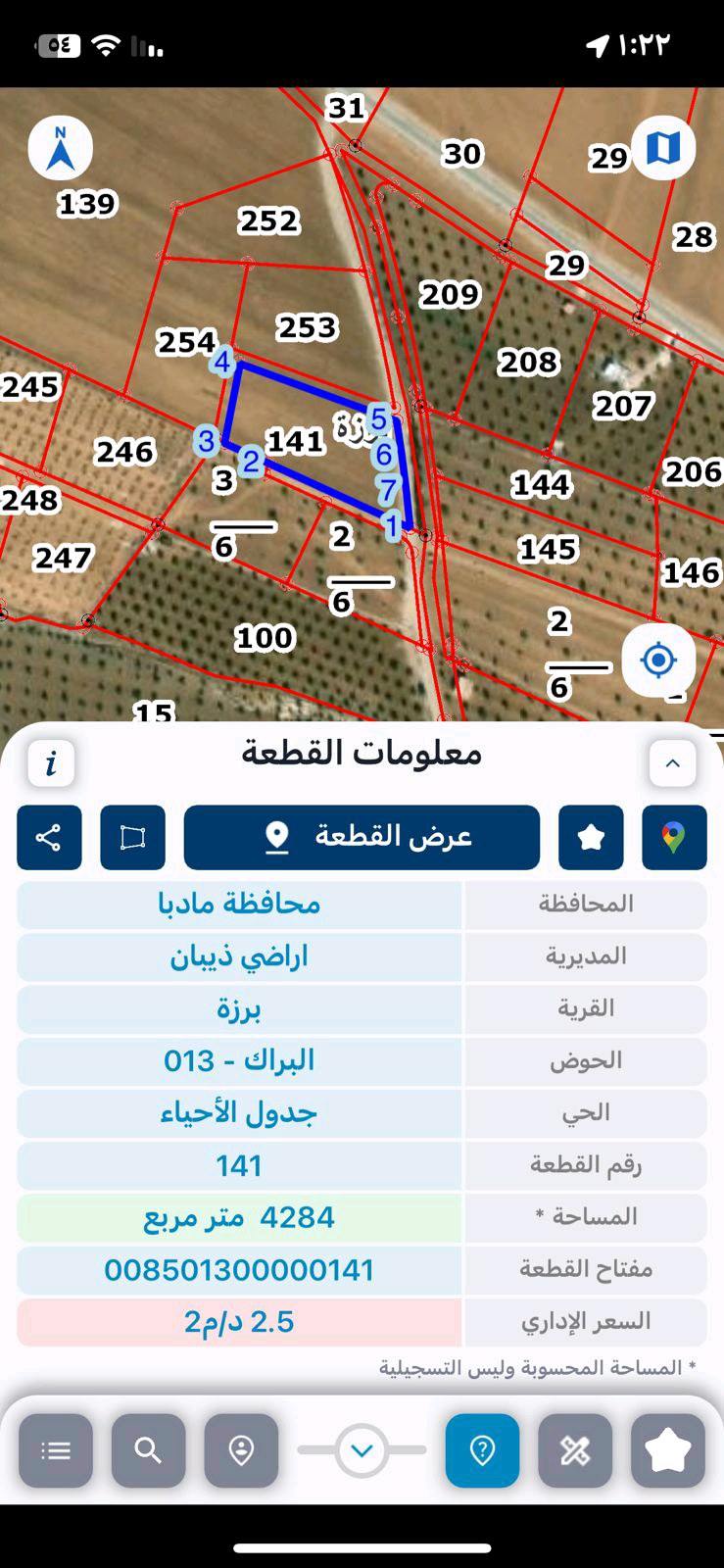Add parcel 141 to favorites
The height and width of the screenshot is (1568, 724).
pos(591,838)
